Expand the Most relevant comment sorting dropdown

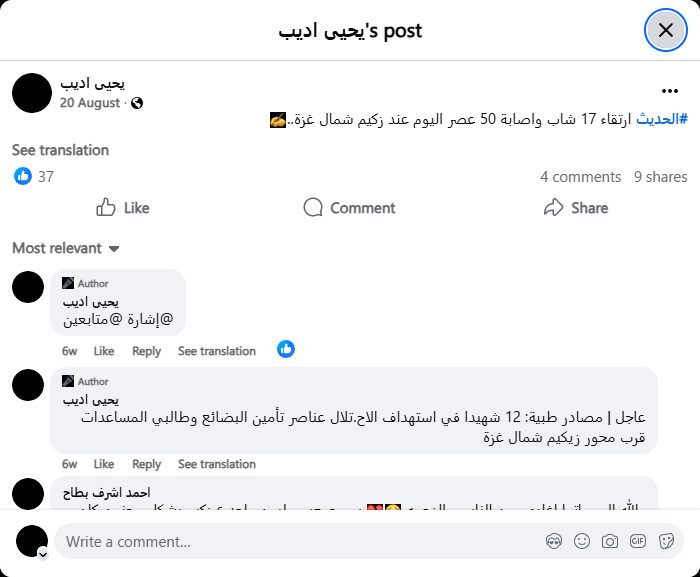coord(66,248)
